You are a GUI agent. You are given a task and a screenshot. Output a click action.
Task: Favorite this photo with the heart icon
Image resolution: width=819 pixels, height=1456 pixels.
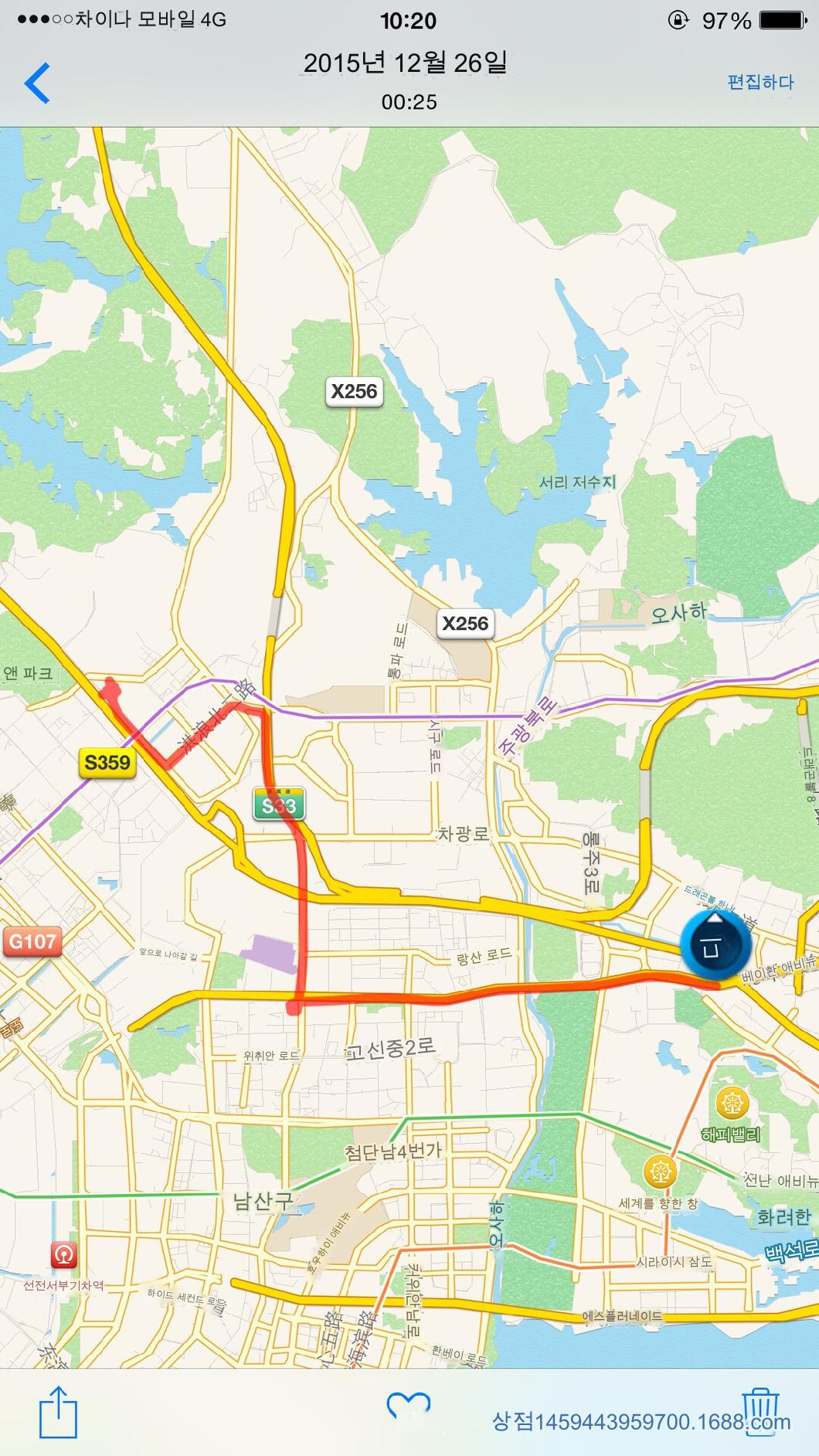[409, 1407]
